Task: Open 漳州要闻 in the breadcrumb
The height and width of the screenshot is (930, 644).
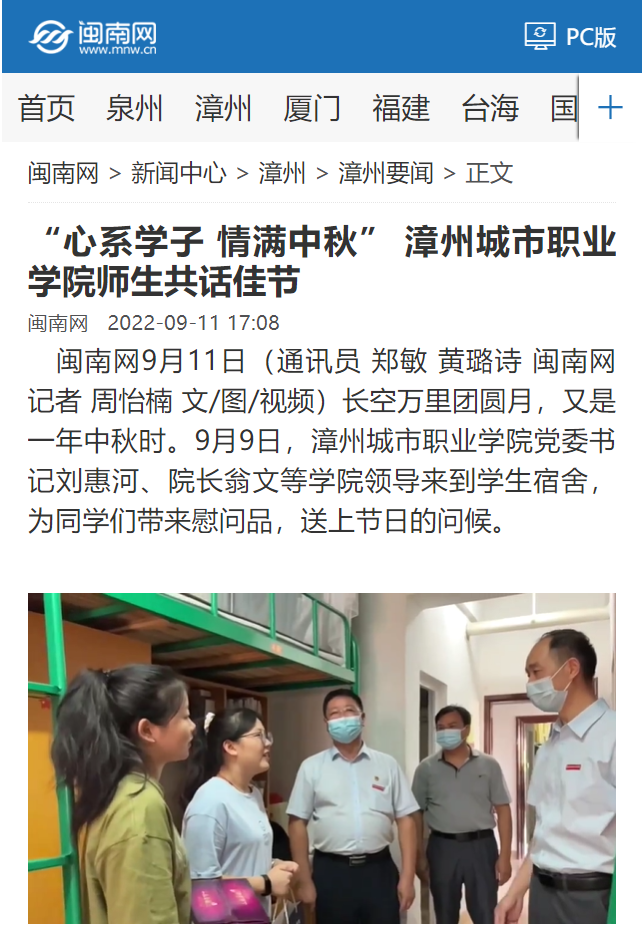Action: pos(385,173)
